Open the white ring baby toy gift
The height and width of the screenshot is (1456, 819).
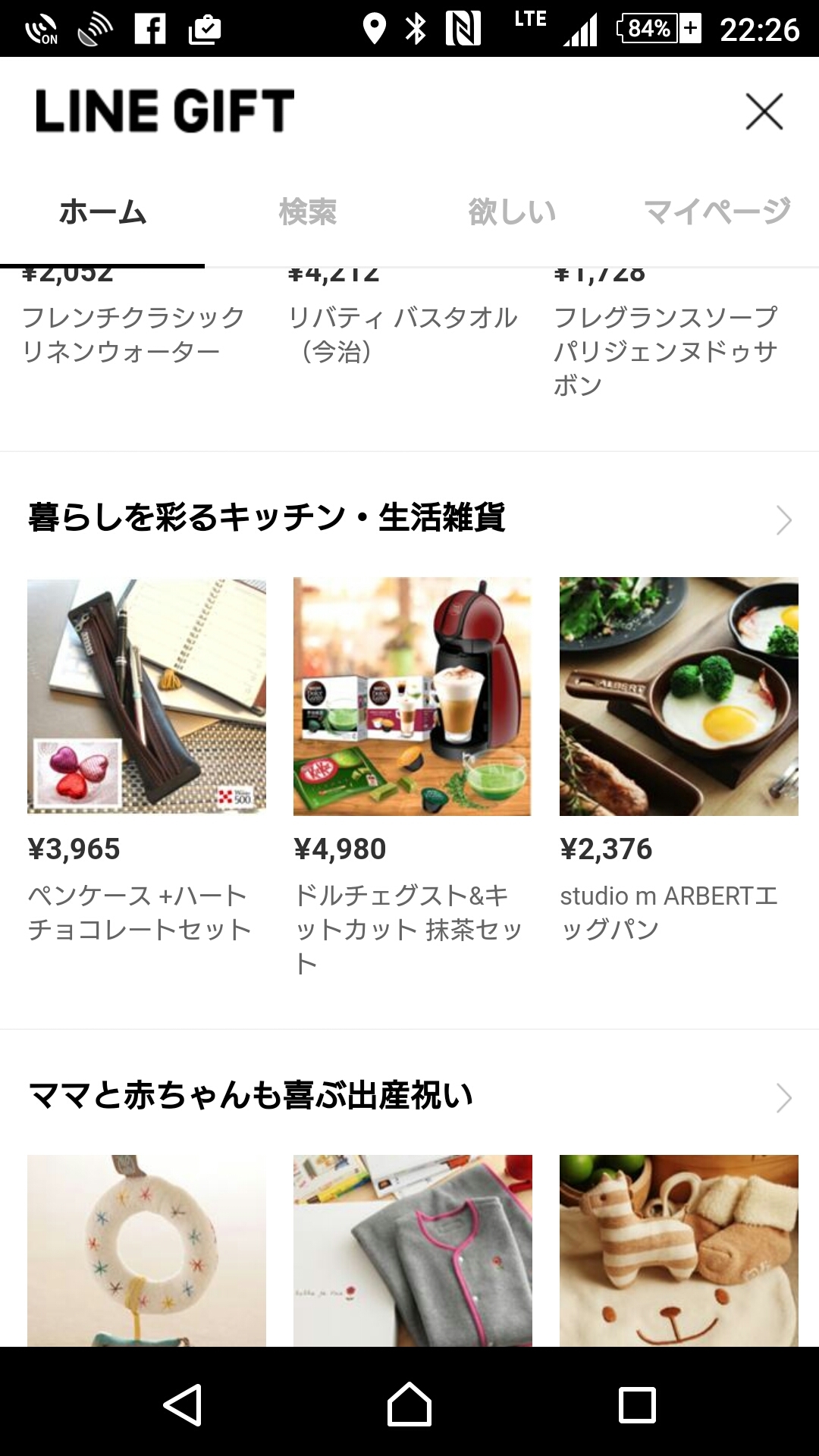point(146,1250)
